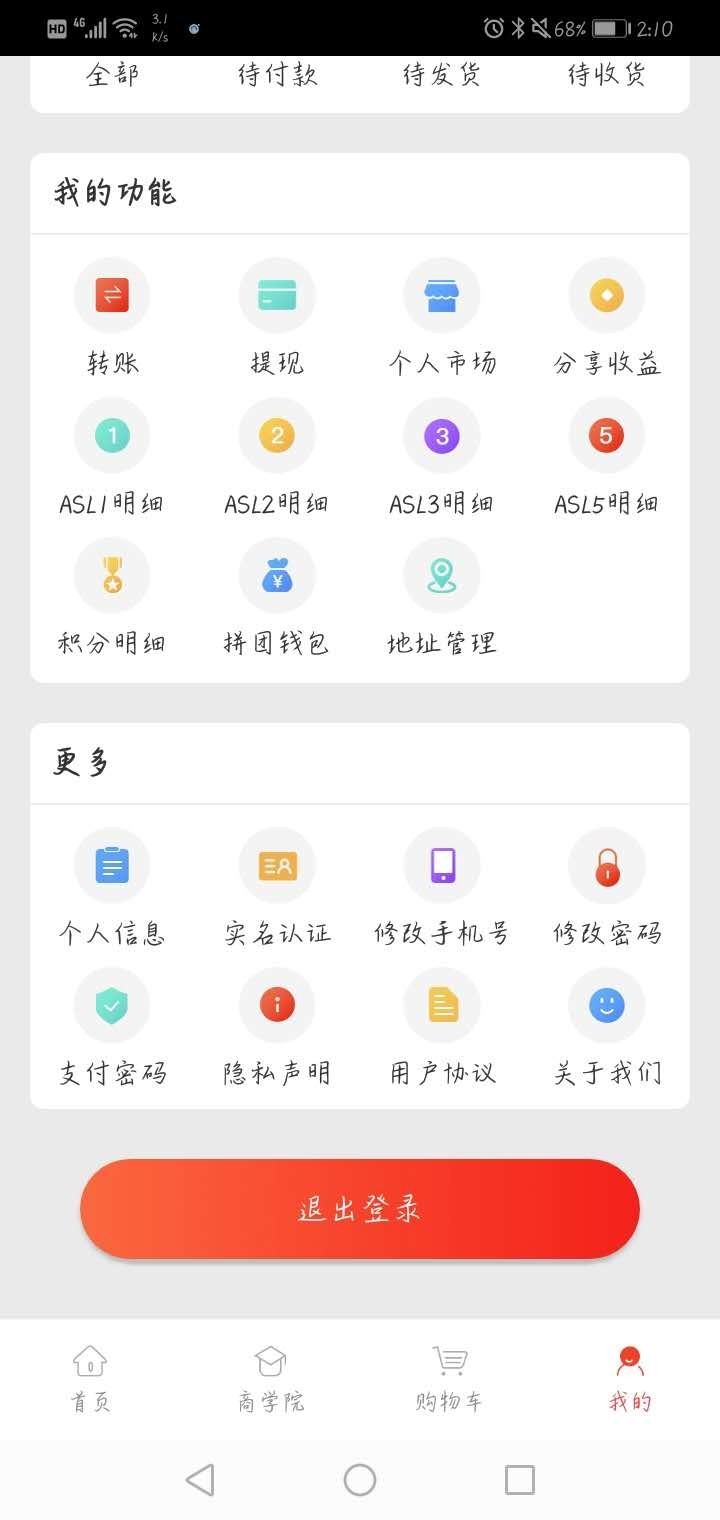
Task: Select the 修改密码 change password icon
Action: click(606, 865)
